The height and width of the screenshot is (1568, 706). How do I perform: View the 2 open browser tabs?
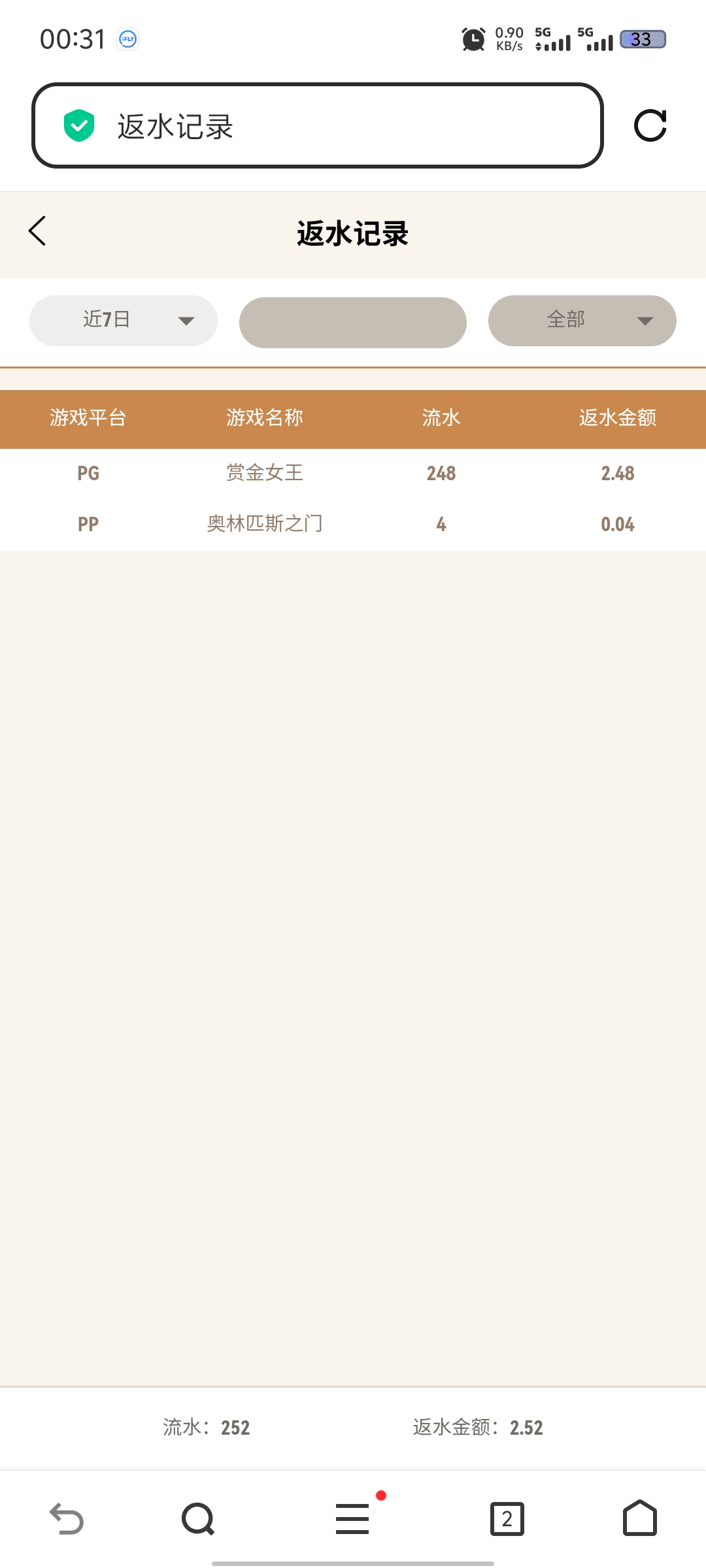click(x=507, y=1518)
